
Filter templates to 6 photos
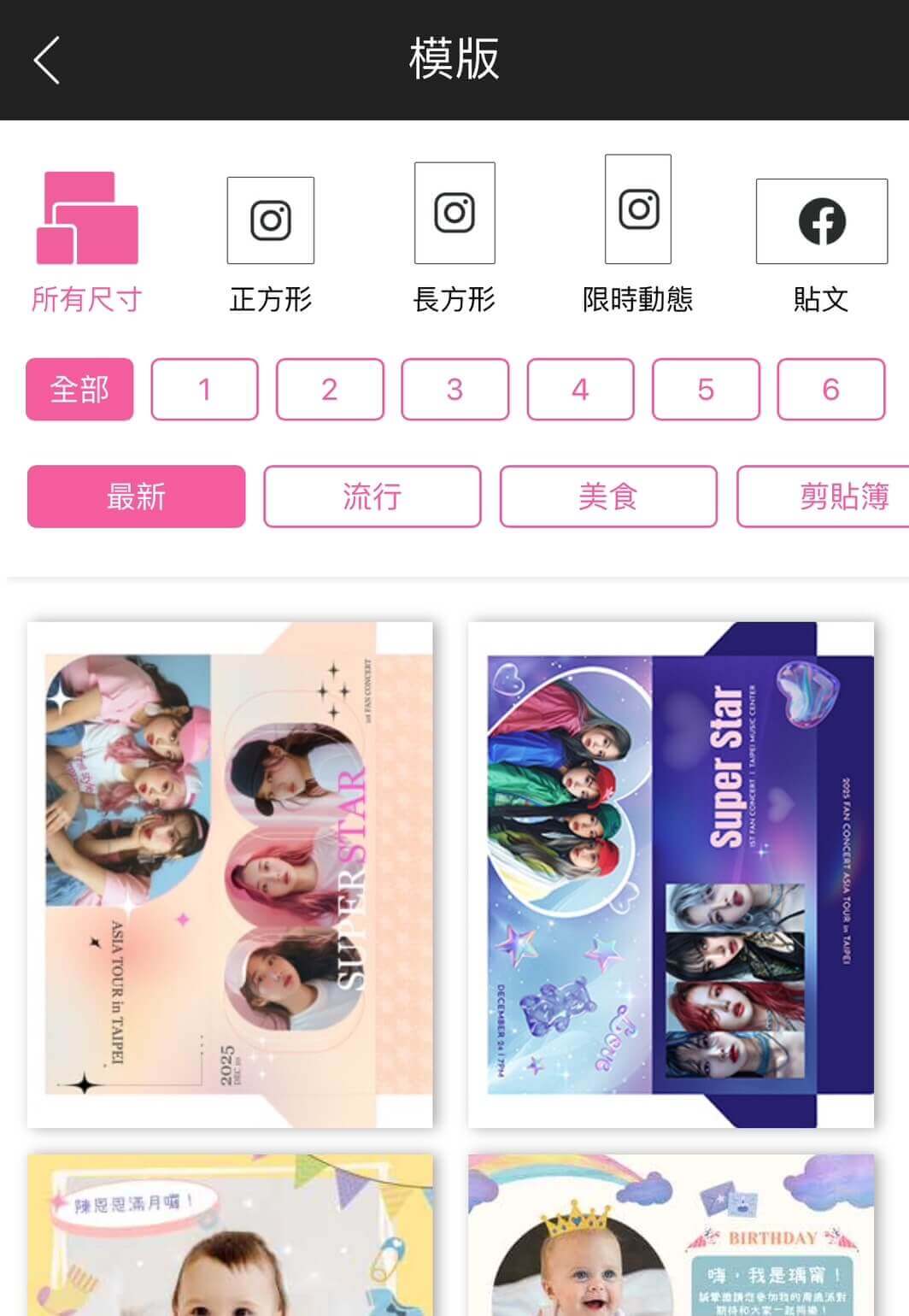click(830, 390)
